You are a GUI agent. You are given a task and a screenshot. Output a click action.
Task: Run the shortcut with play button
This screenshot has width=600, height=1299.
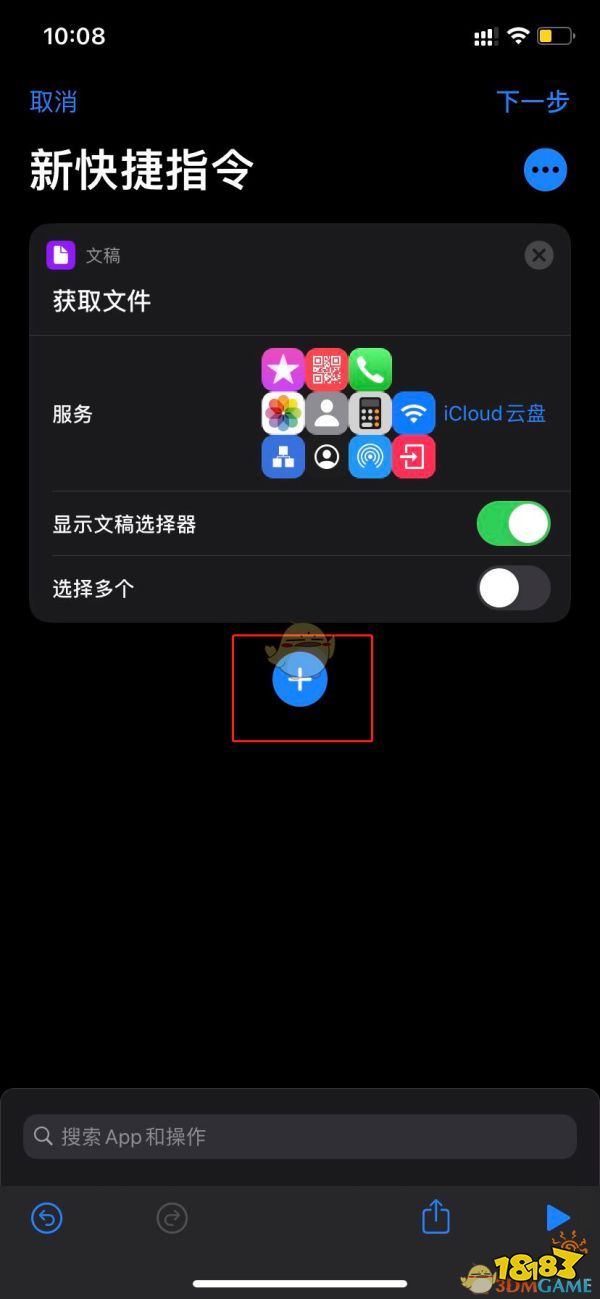(x=557, y=1217)
